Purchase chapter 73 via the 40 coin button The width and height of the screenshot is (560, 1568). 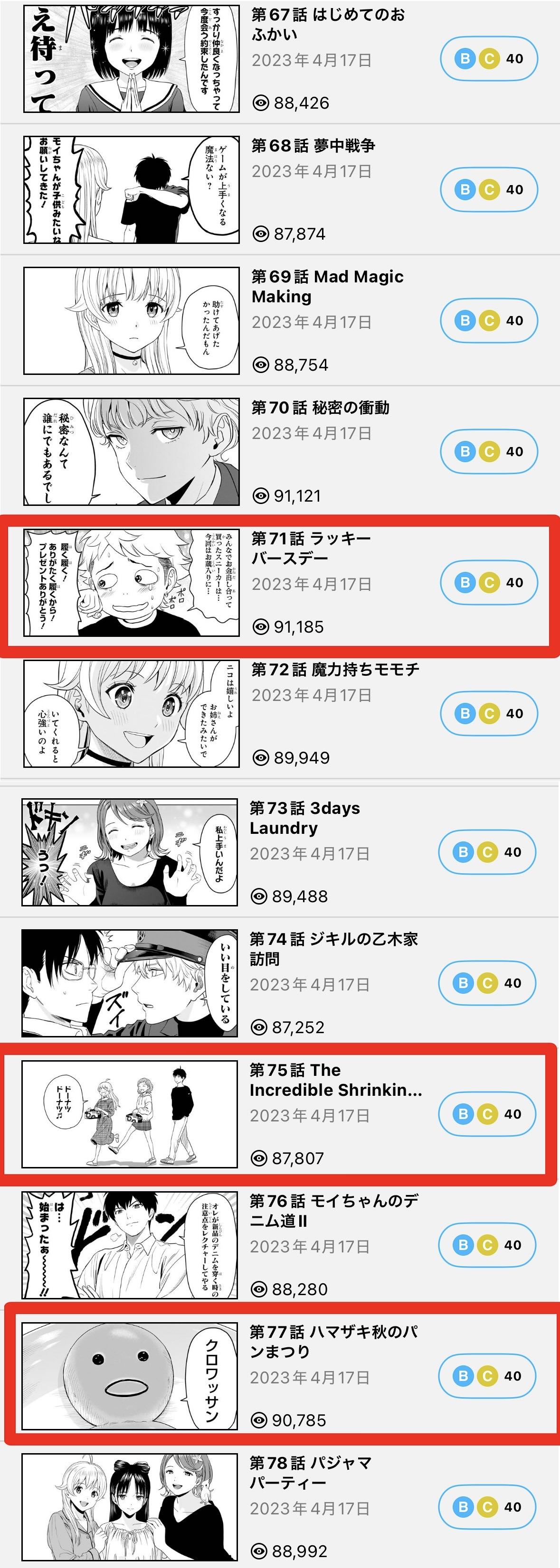[x=487, y=852]
